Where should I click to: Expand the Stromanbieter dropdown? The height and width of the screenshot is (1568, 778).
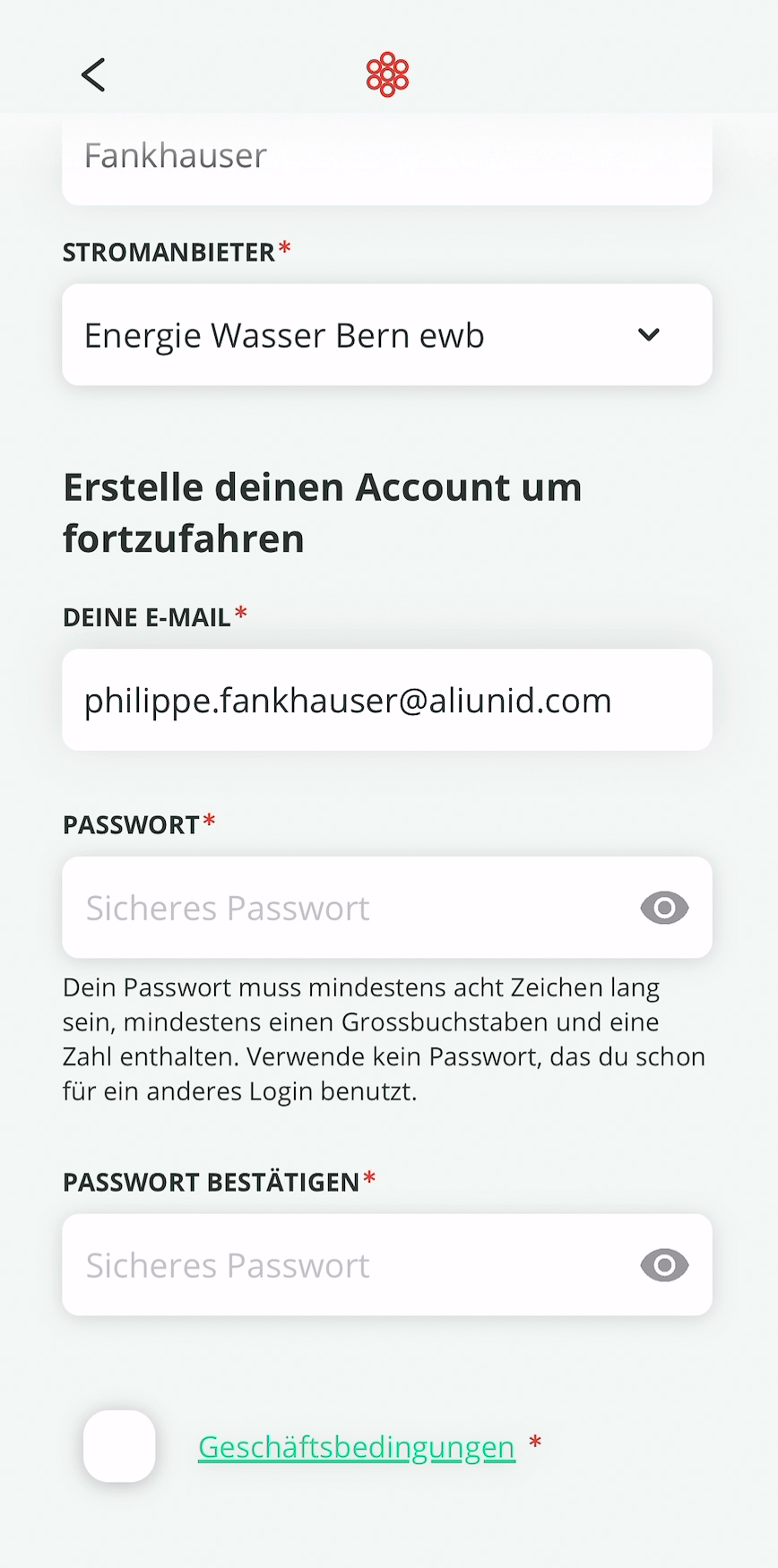point(386,335)
